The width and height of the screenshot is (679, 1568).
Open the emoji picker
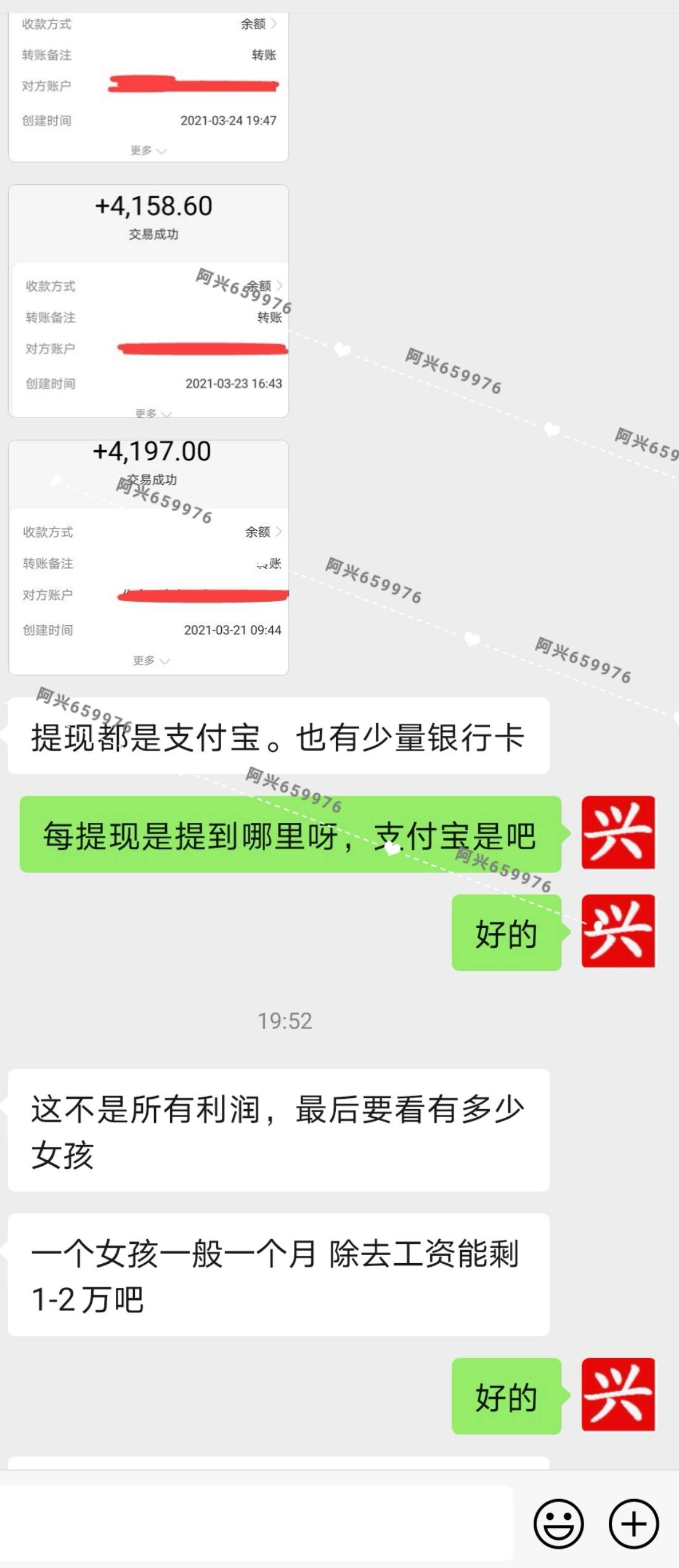(x=558, y=1524)
